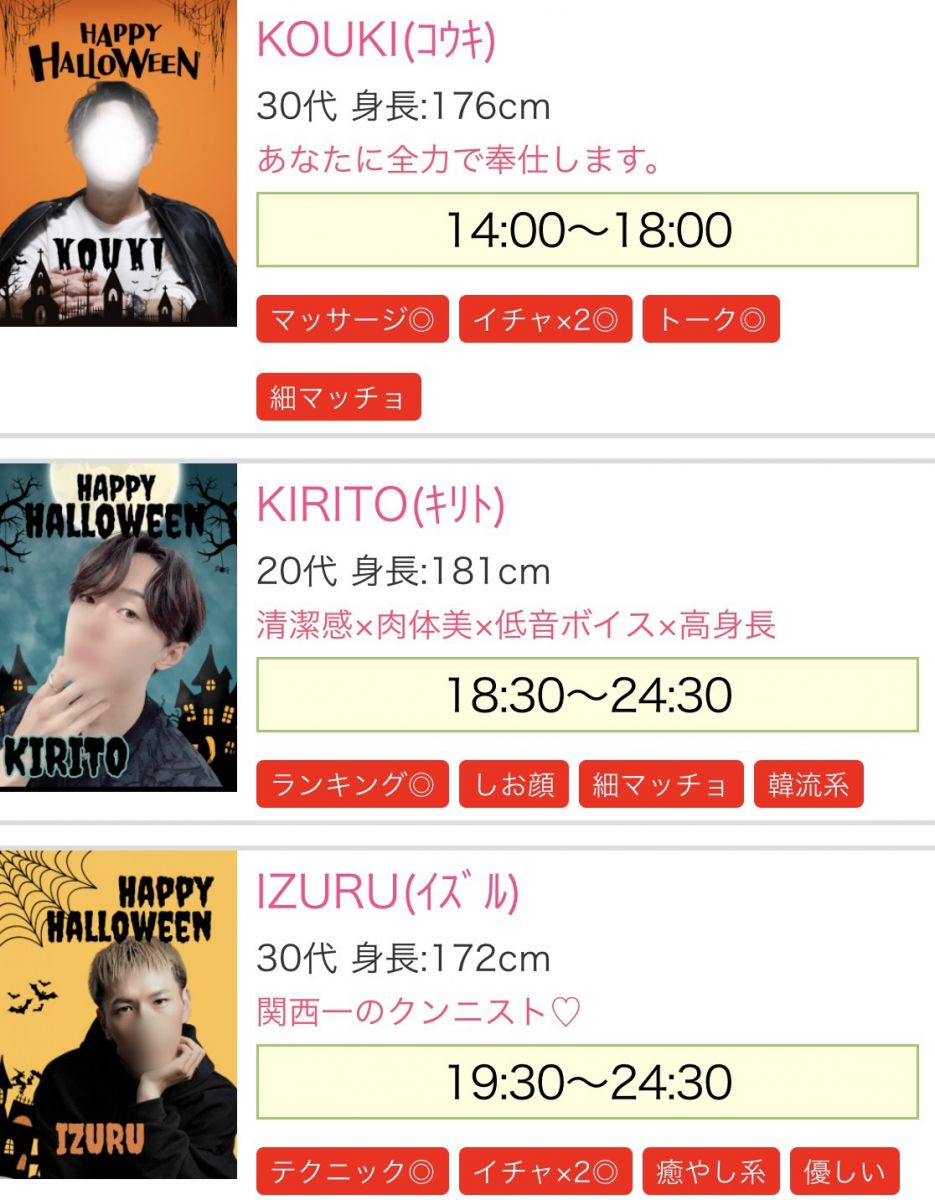Select KOUKI's 14:00〜18:00 time slot
The image size is (935, 1200).
click(x=587, y=230)
